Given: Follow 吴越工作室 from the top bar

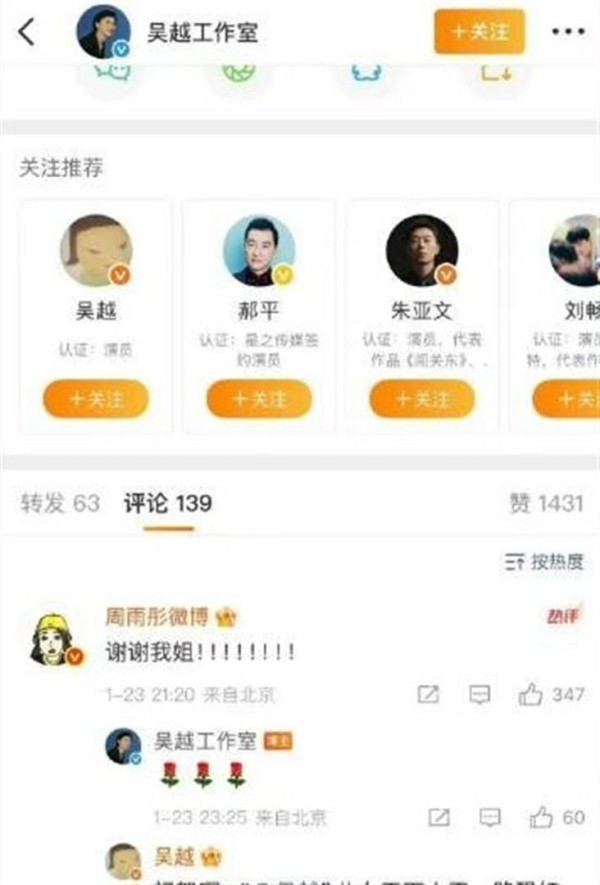Looking at the screenshot, I should (479, 32).
